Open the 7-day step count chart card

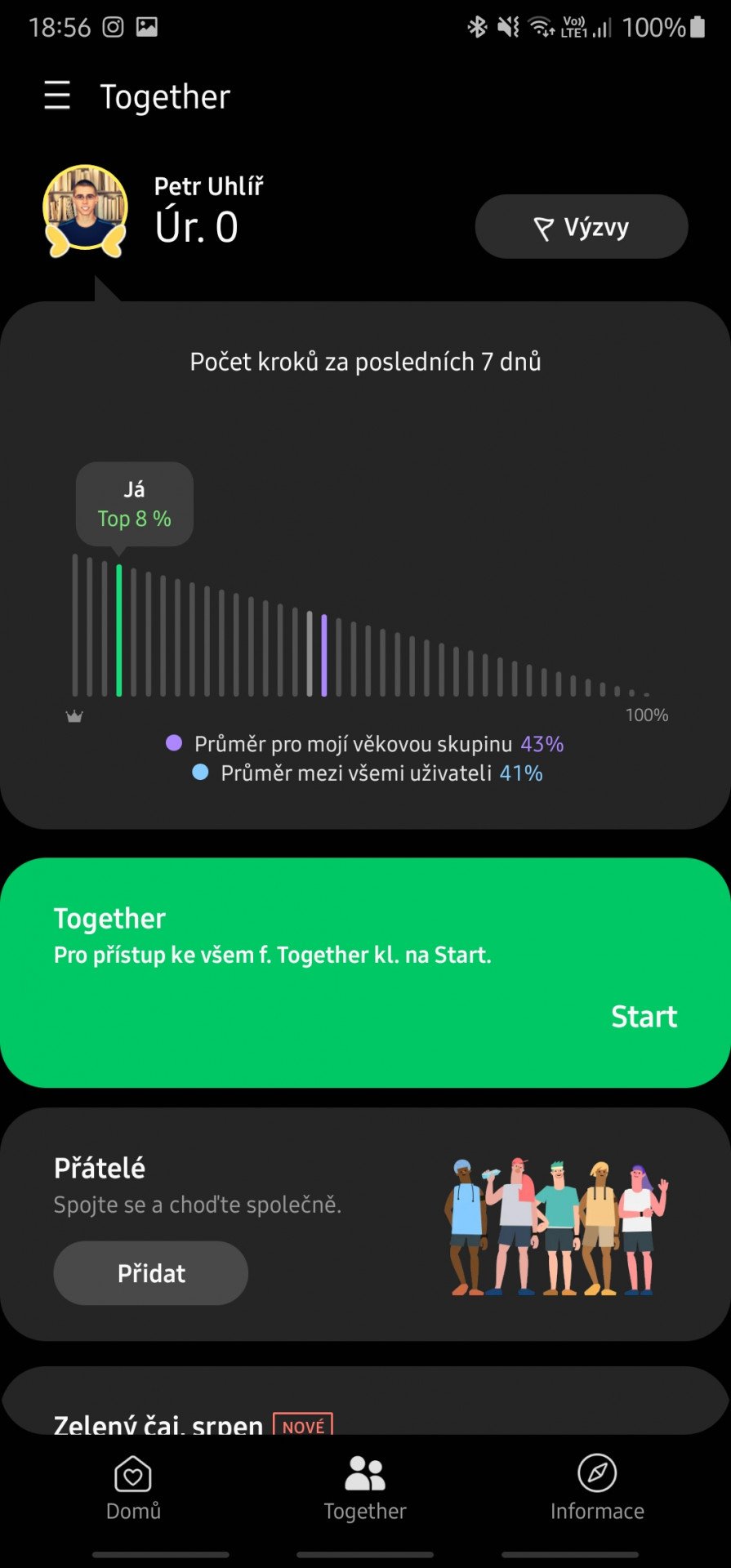[x=365, y=565]
